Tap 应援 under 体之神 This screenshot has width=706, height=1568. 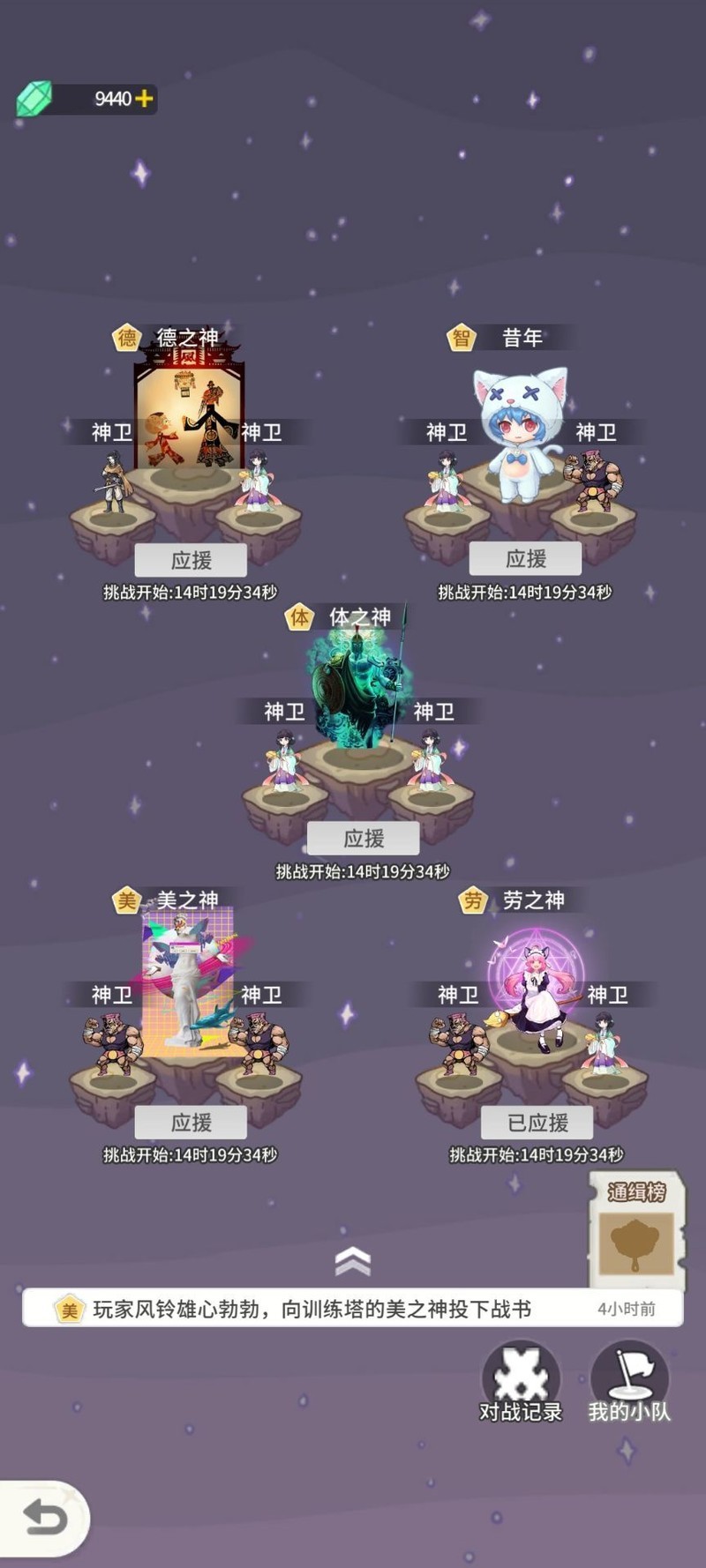click(x=364, y=839)
